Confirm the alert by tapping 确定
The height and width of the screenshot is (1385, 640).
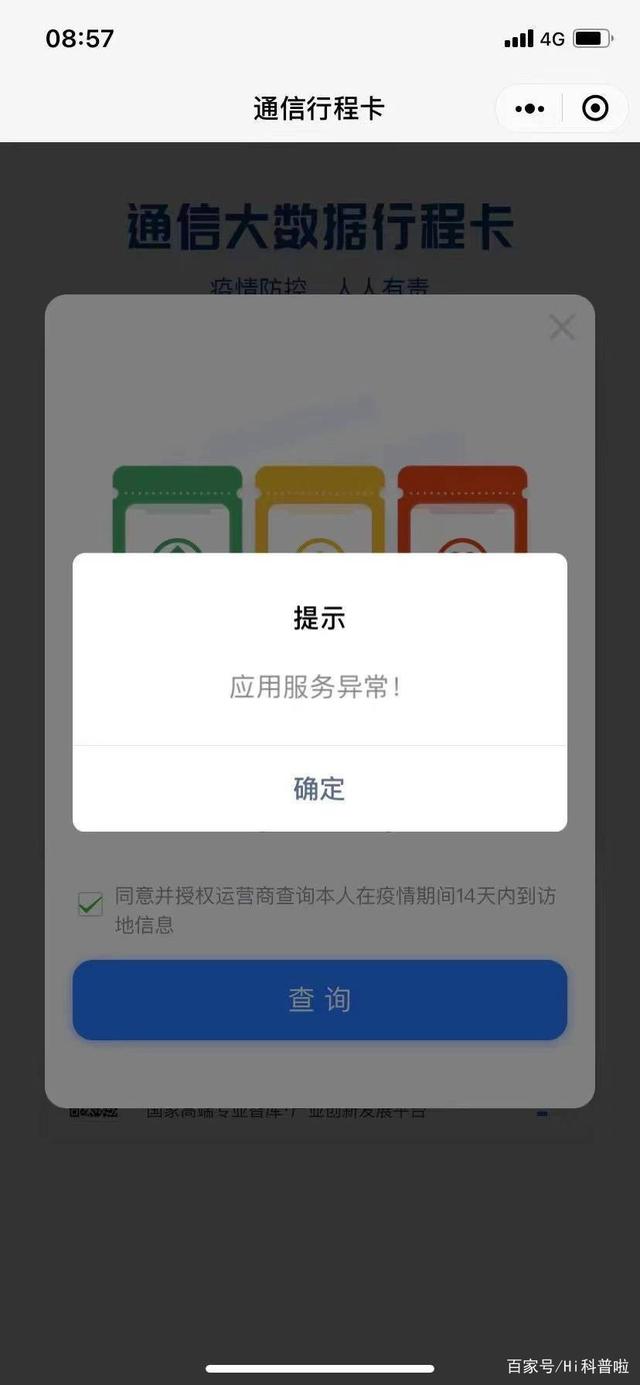point(319,788)
